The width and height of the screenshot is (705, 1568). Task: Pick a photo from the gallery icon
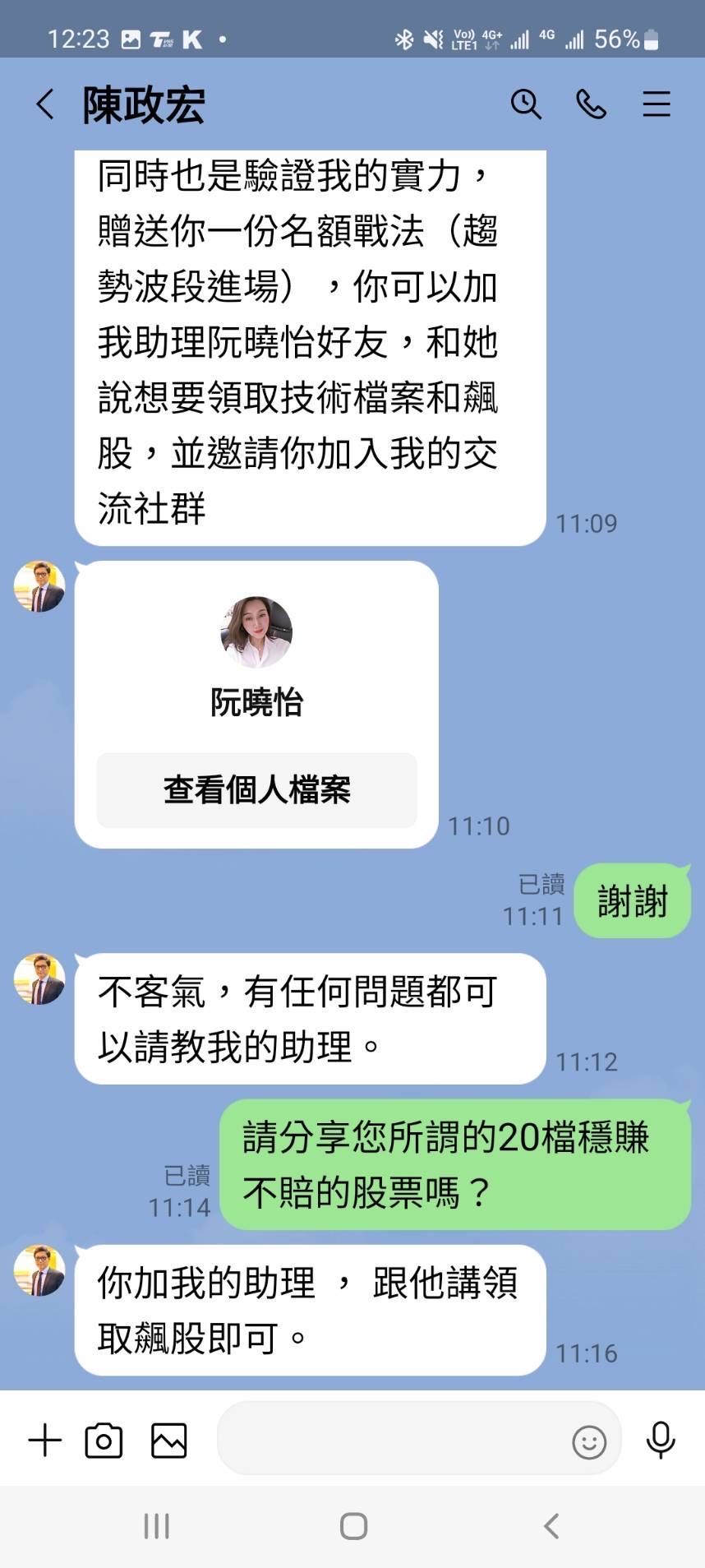click(x=168, y=1441)
